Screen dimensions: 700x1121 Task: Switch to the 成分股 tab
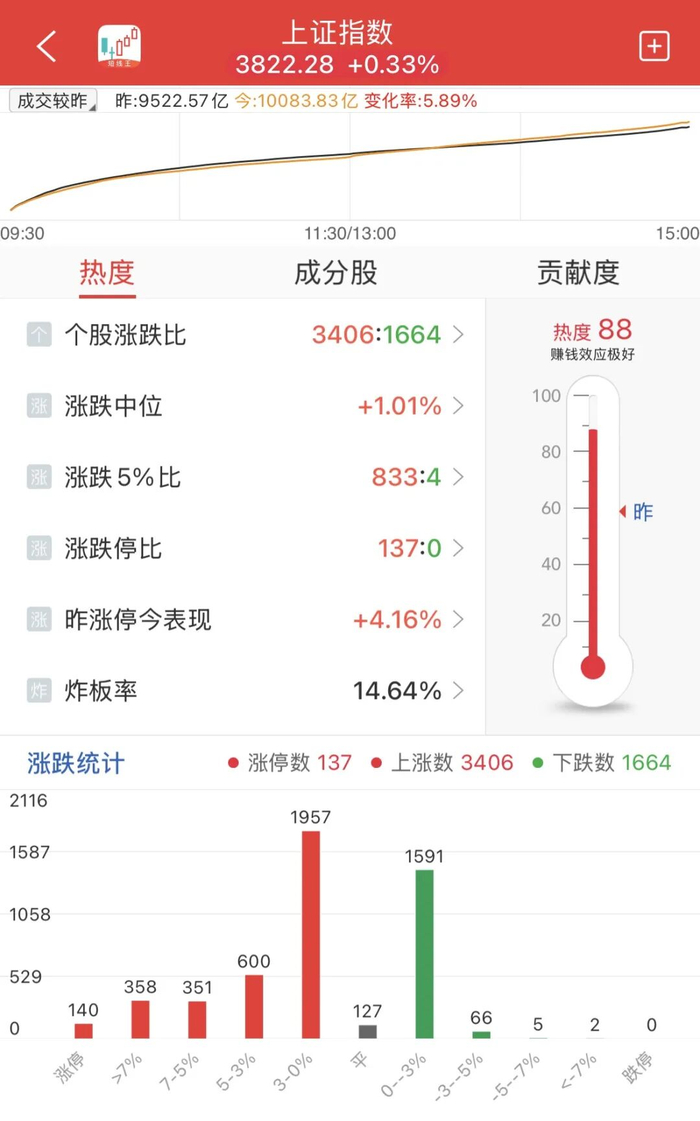click(x=335, y=272)
